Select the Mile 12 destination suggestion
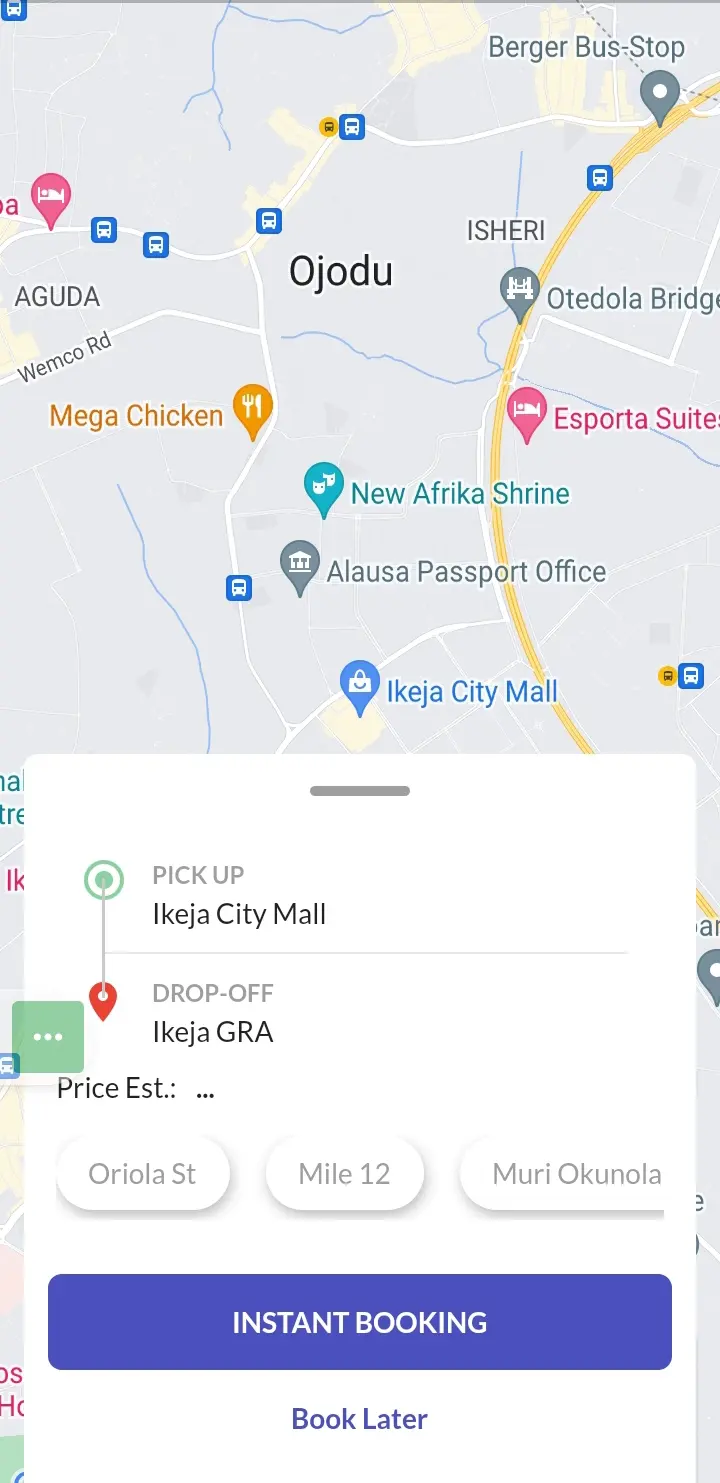Viewport: 720px width, 1483px height. point(345,1173)
